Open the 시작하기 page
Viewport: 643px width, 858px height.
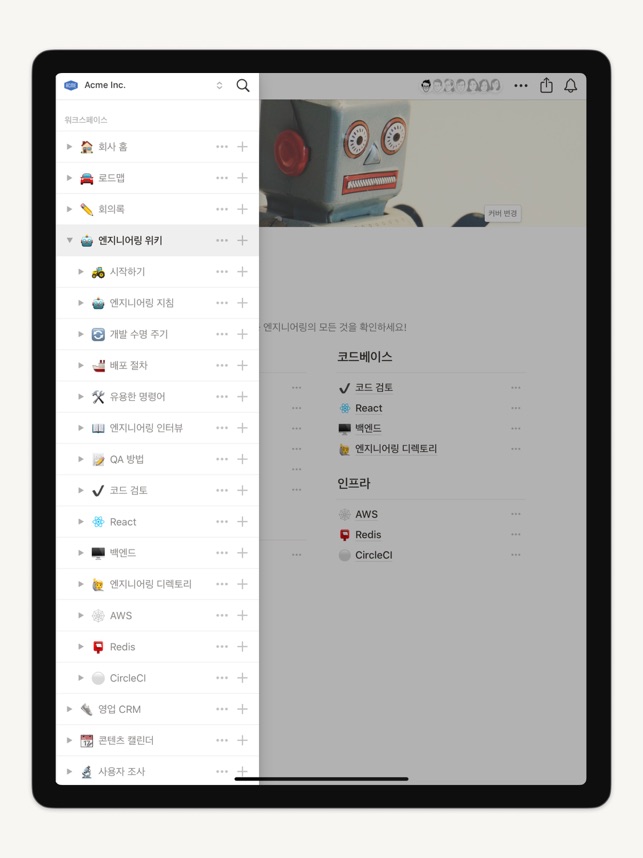(127, 272)
